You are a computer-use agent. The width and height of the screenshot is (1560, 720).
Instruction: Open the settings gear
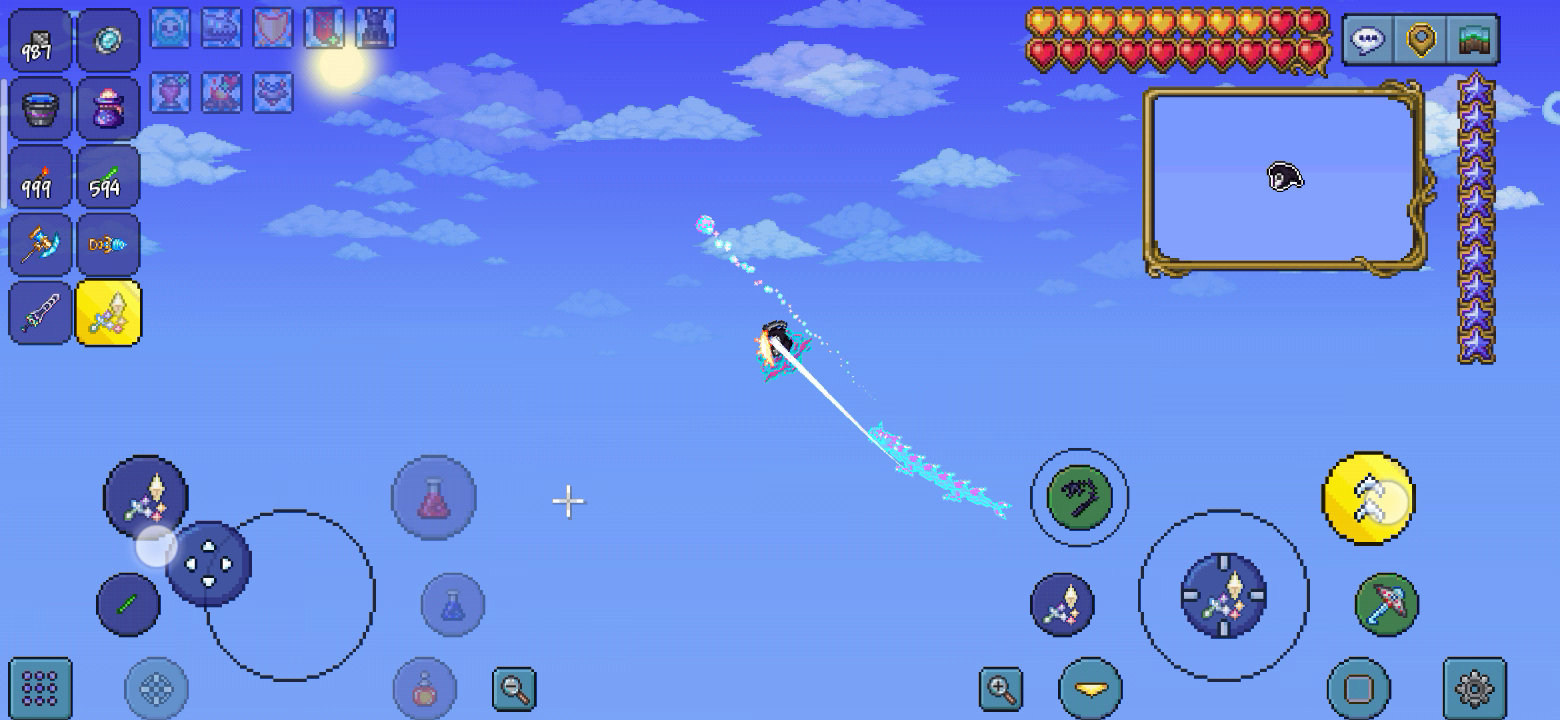click(x=1474, y=688)
